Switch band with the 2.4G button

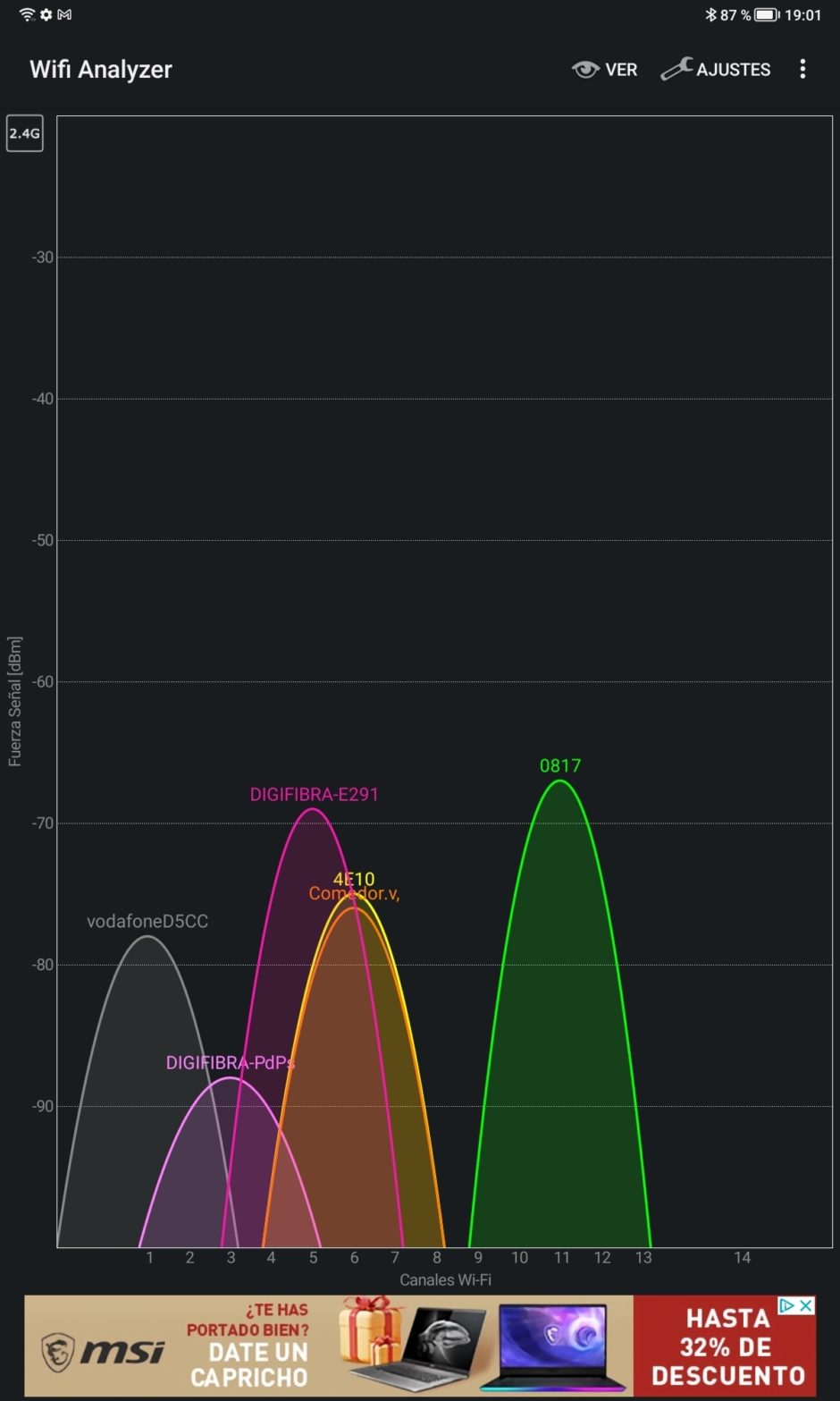coord(25,134)
